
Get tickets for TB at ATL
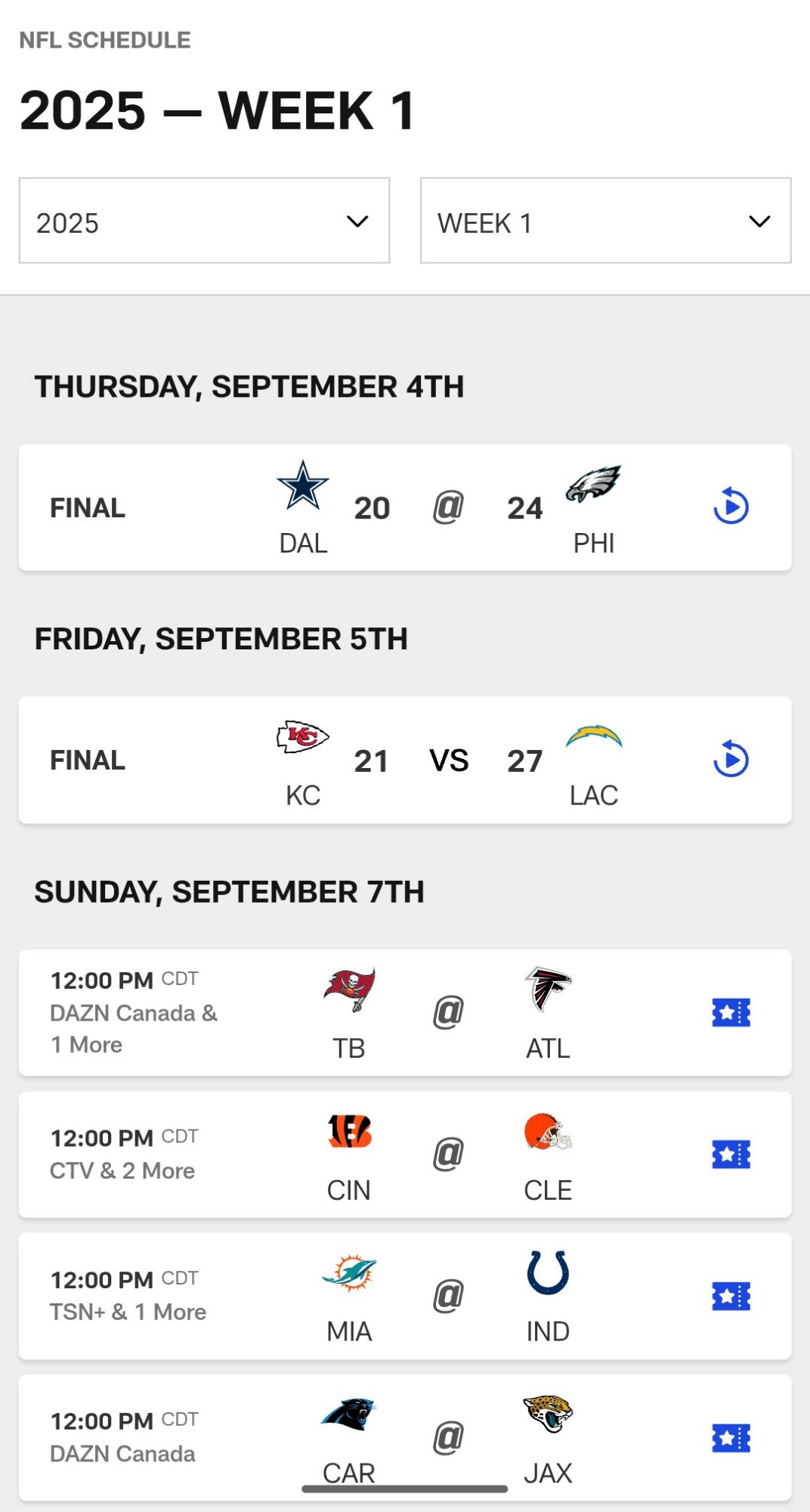731,1012
